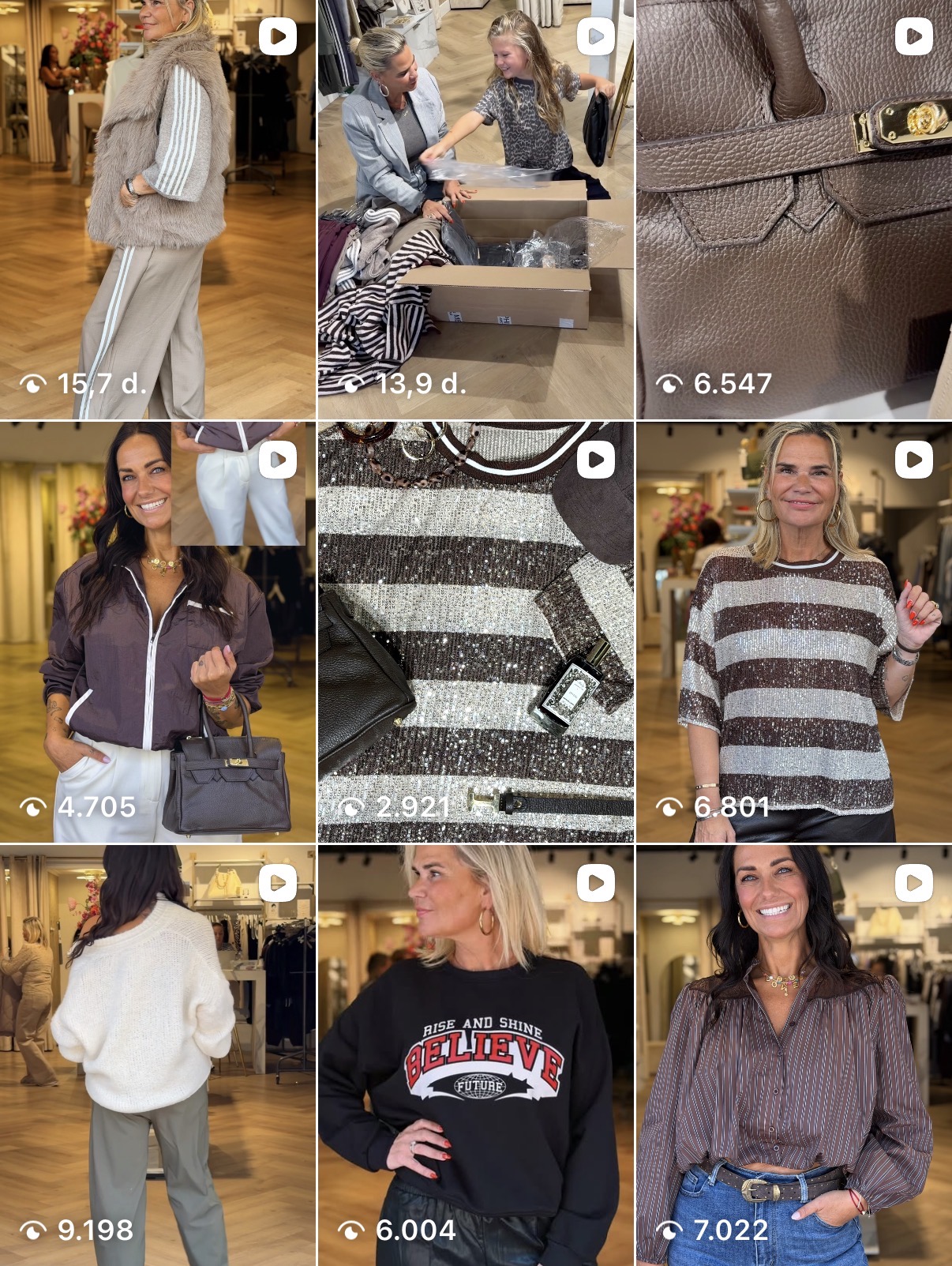Open the white sweater reel with 9.198 views
The height and width of the screenshot is (1266, 952).
(158, 1056)
